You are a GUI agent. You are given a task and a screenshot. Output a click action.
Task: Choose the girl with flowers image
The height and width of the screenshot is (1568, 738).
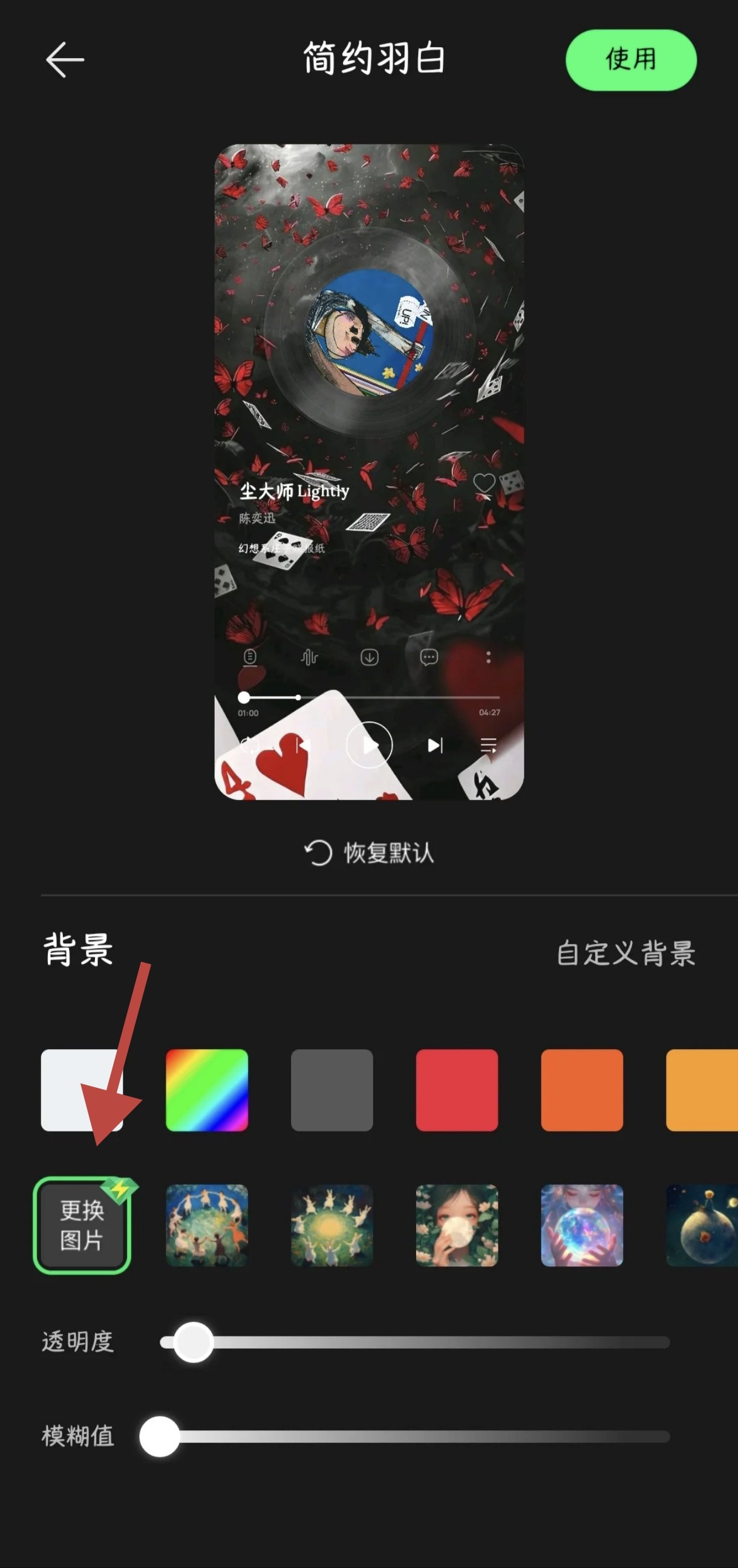coord(457,1225)
